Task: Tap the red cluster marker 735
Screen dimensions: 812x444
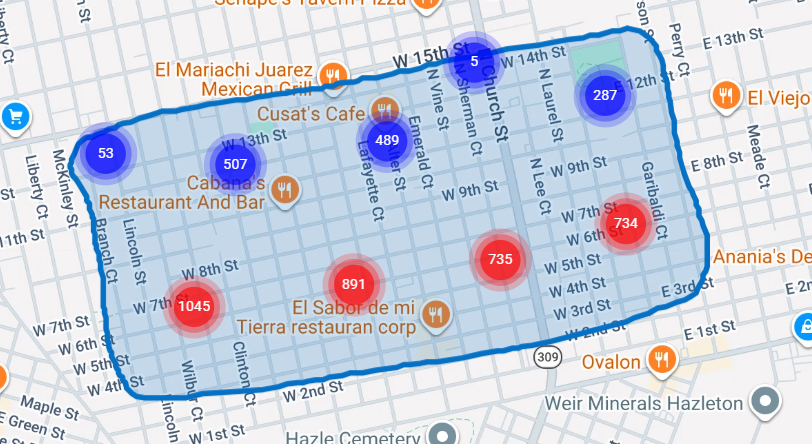Action: tap(500, 259)
